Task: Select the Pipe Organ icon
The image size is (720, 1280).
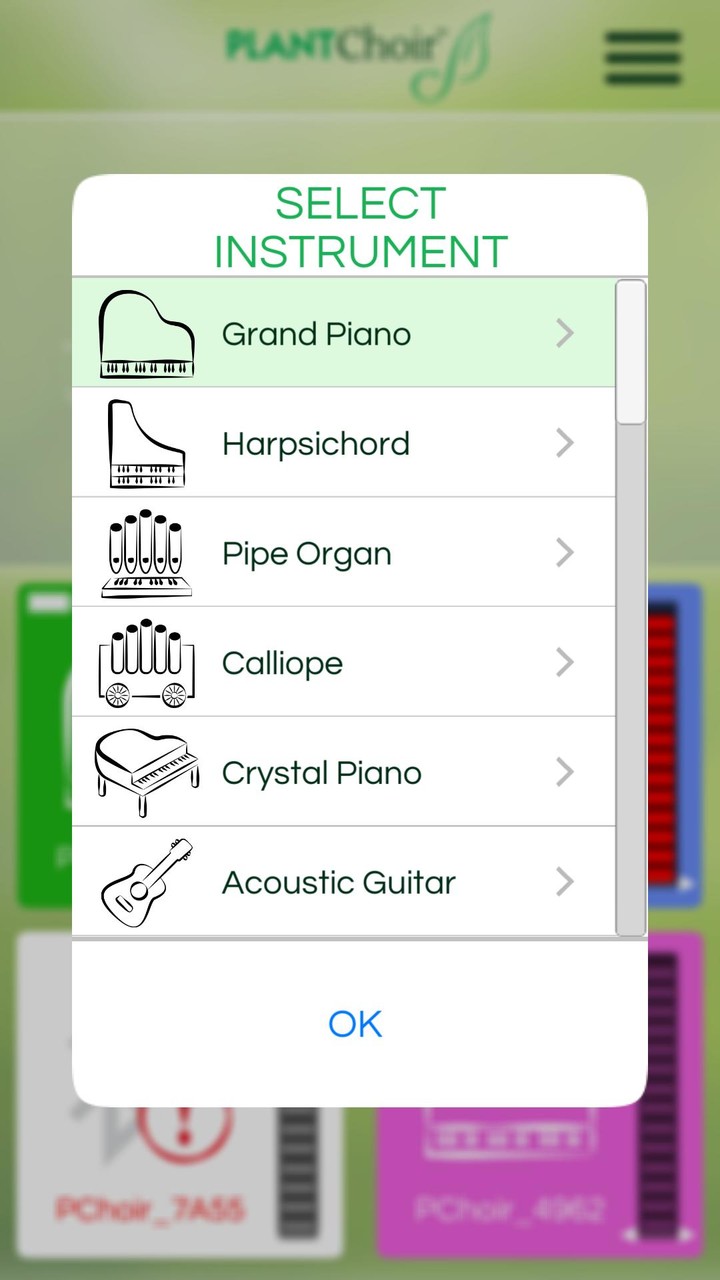Action: [x=146, y=553]
